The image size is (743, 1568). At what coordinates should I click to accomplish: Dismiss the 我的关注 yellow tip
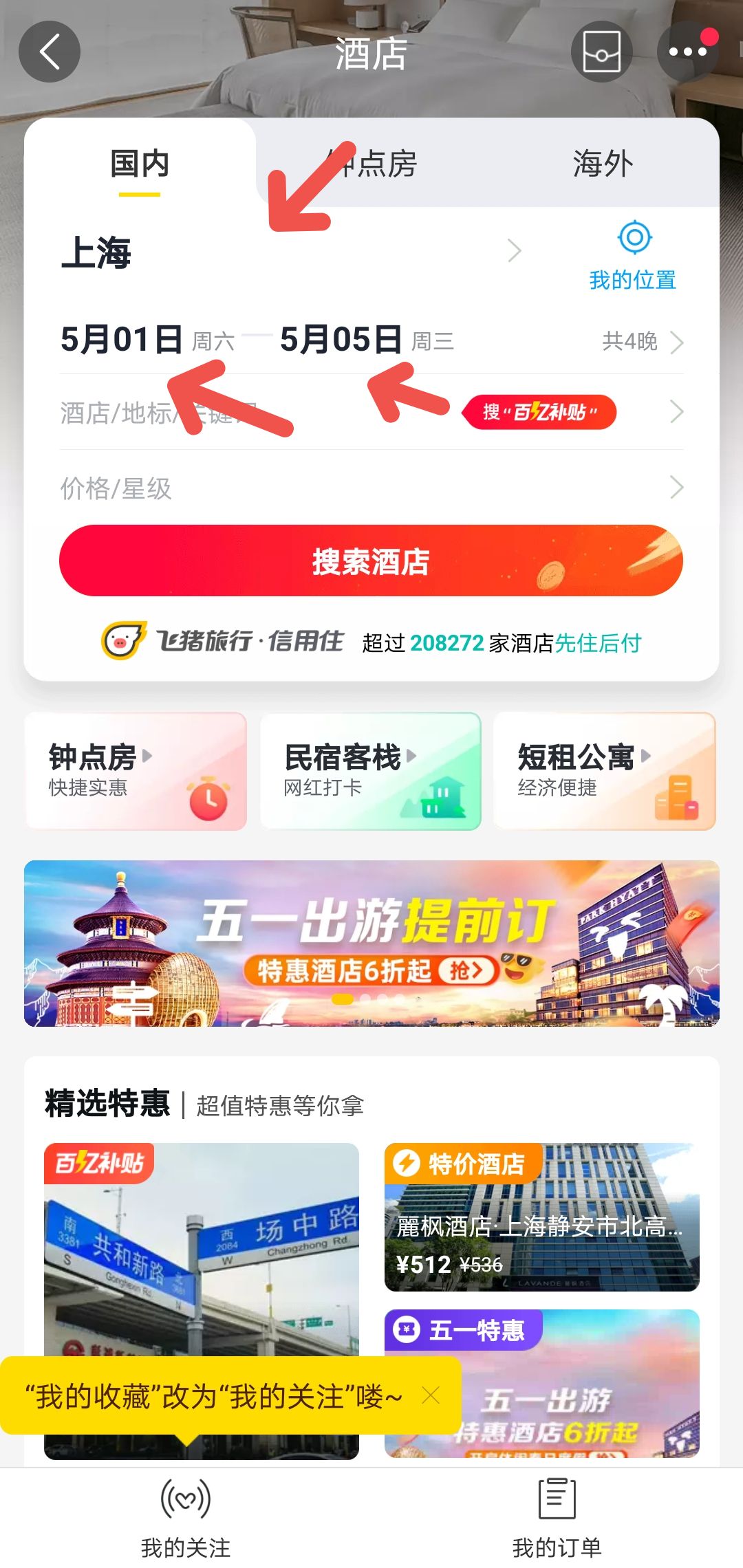point(431,1395)
